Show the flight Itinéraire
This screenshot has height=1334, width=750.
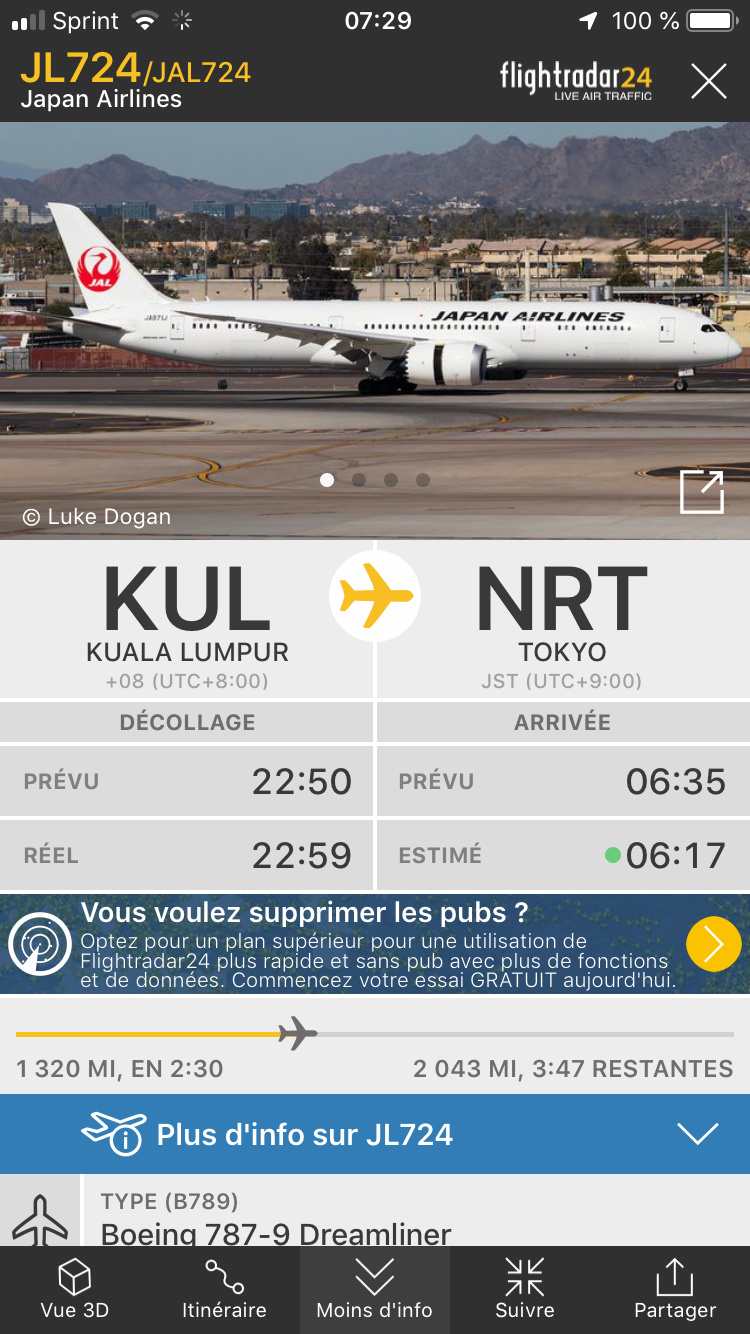tap(224, 1290)
